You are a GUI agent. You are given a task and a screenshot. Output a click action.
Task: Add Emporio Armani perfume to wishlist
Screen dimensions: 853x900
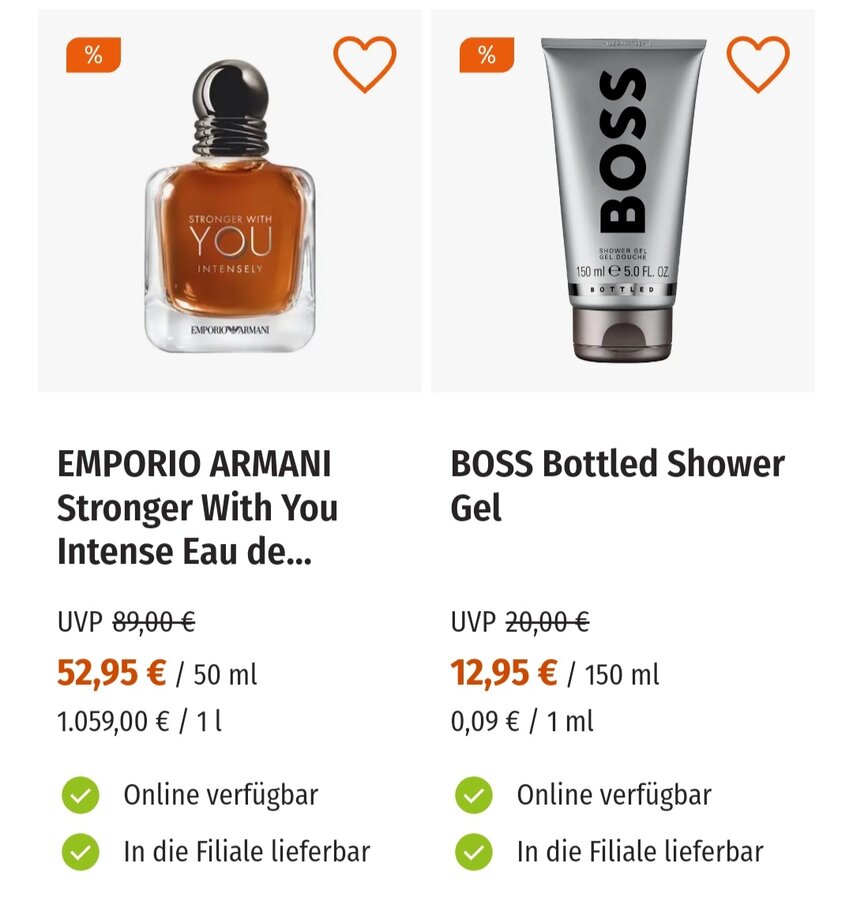pyautogui.click(x=364, y=64)
